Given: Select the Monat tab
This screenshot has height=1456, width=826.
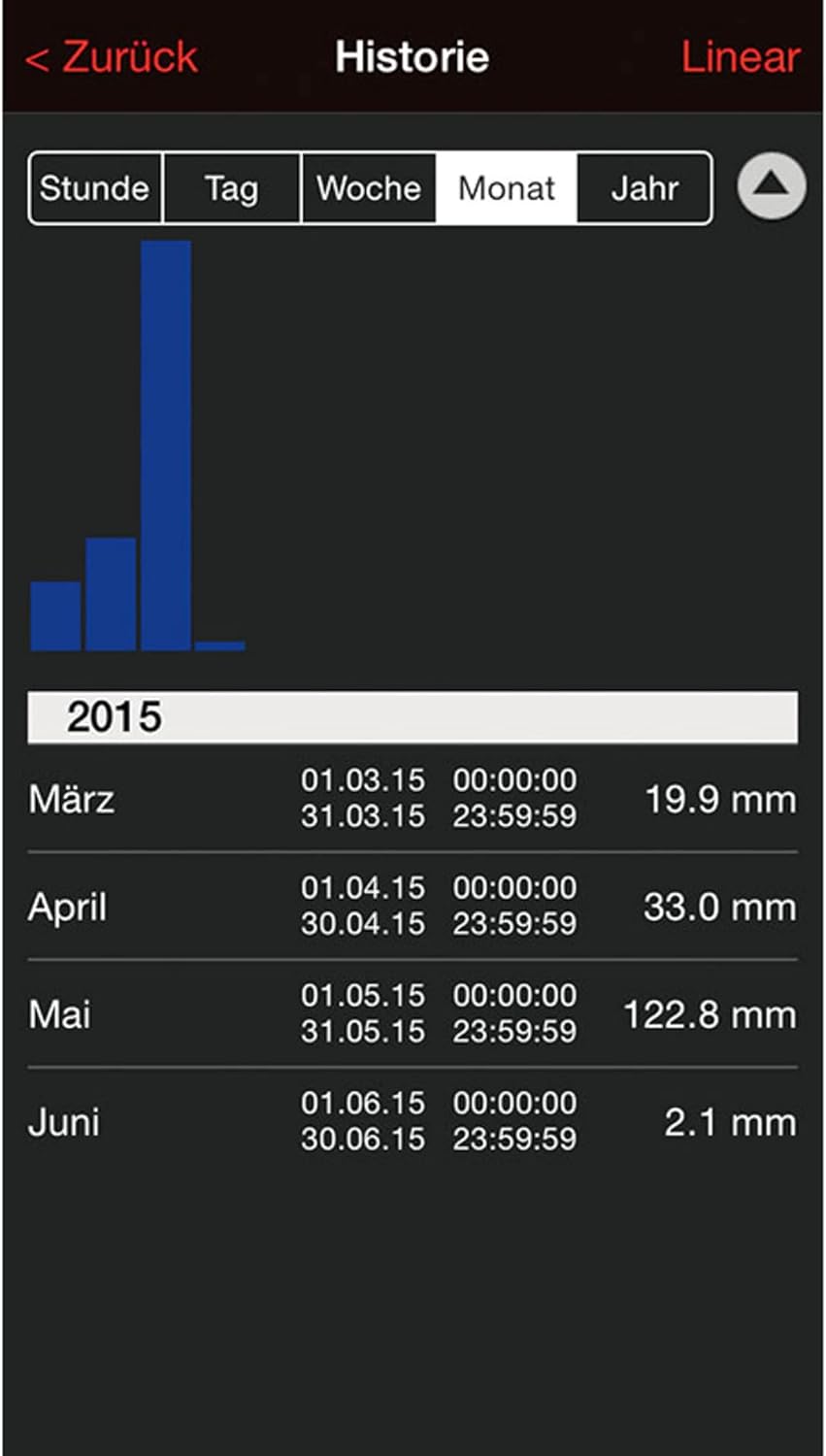Looking at the screenshot, I should 506,188.
